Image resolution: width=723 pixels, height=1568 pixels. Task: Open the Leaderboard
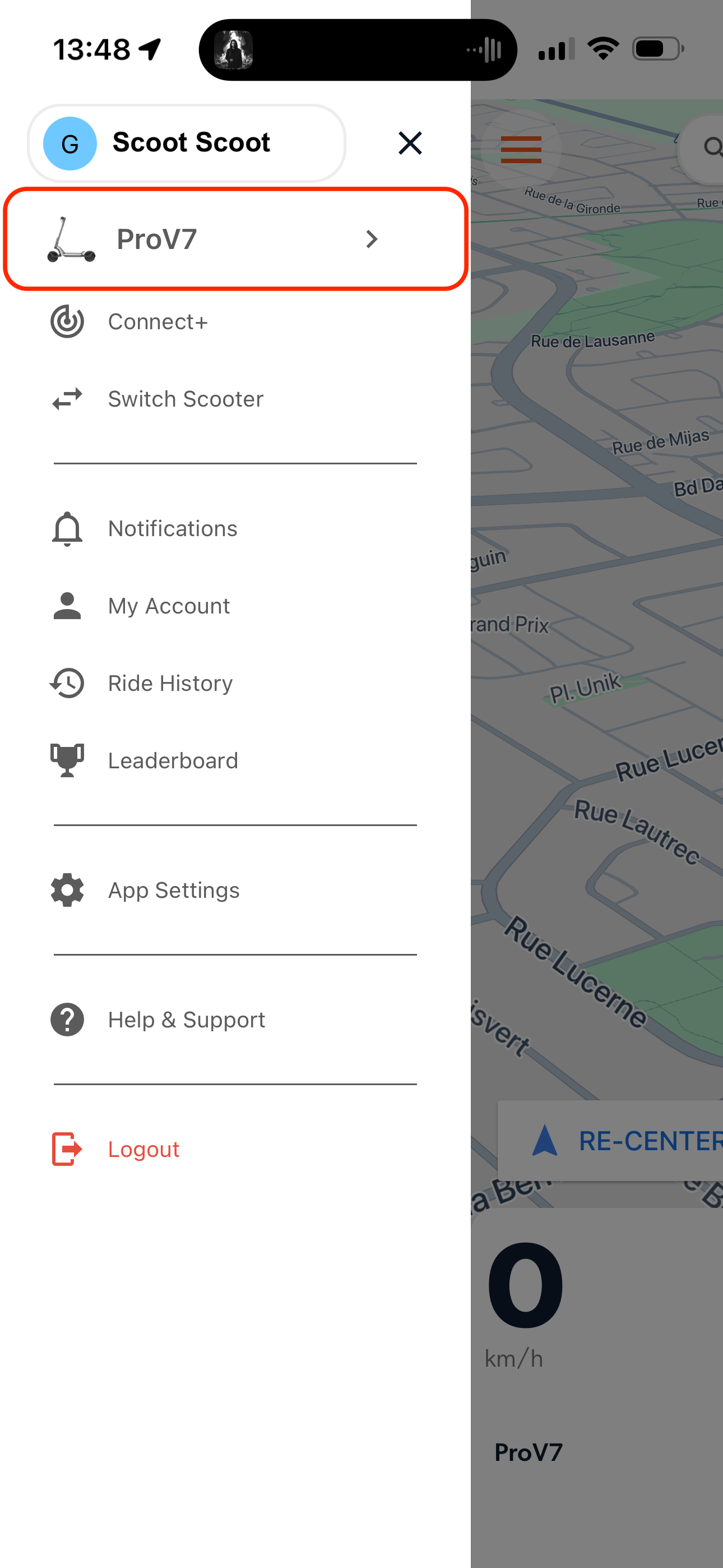pos(172,760)
